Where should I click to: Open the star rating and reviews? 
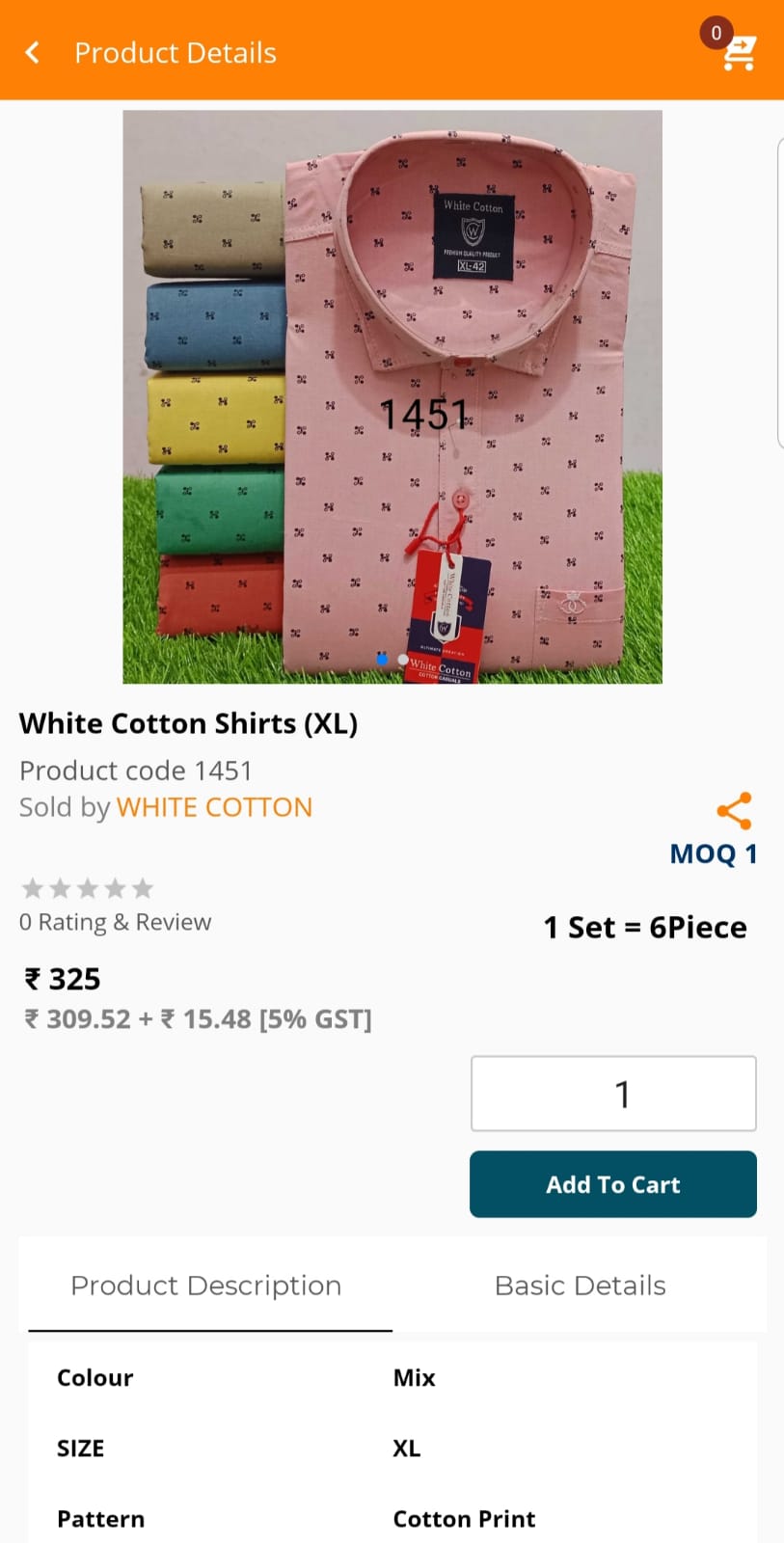[x=88, y=888]
